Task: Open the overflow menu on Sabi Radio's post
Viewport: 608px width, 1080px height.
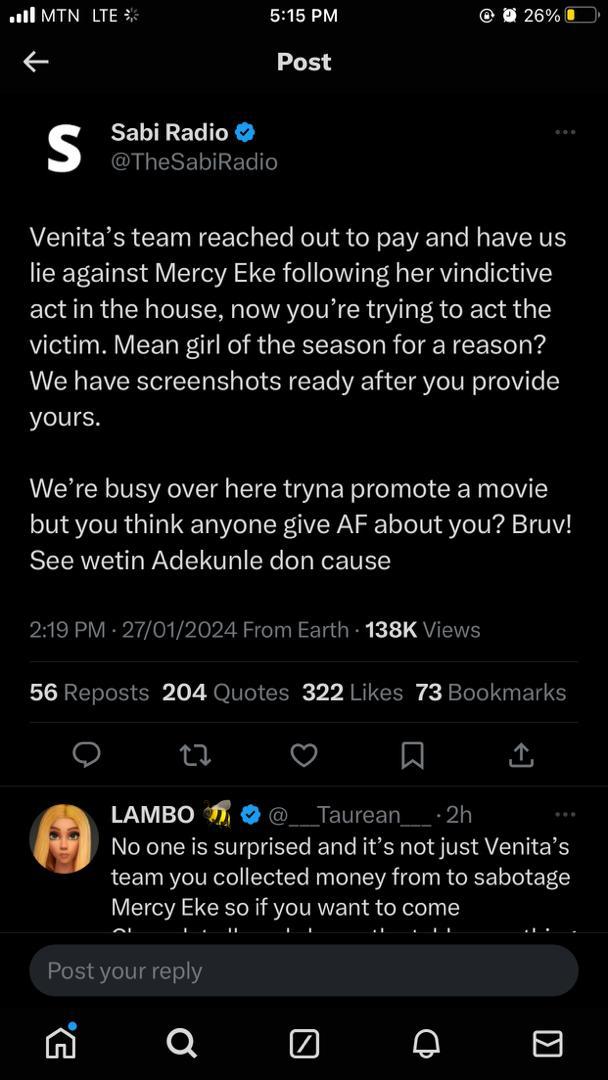Action: coord(565,132)
